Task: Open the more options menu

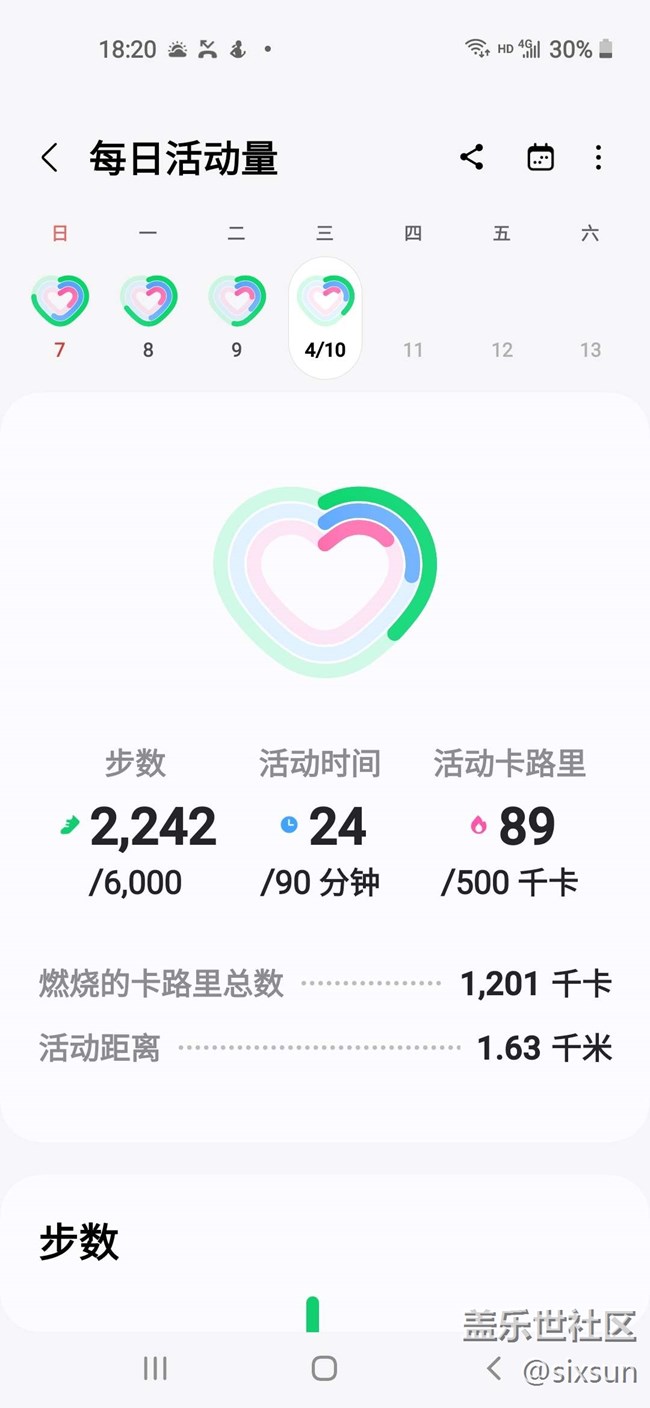Action: (598, 158)
